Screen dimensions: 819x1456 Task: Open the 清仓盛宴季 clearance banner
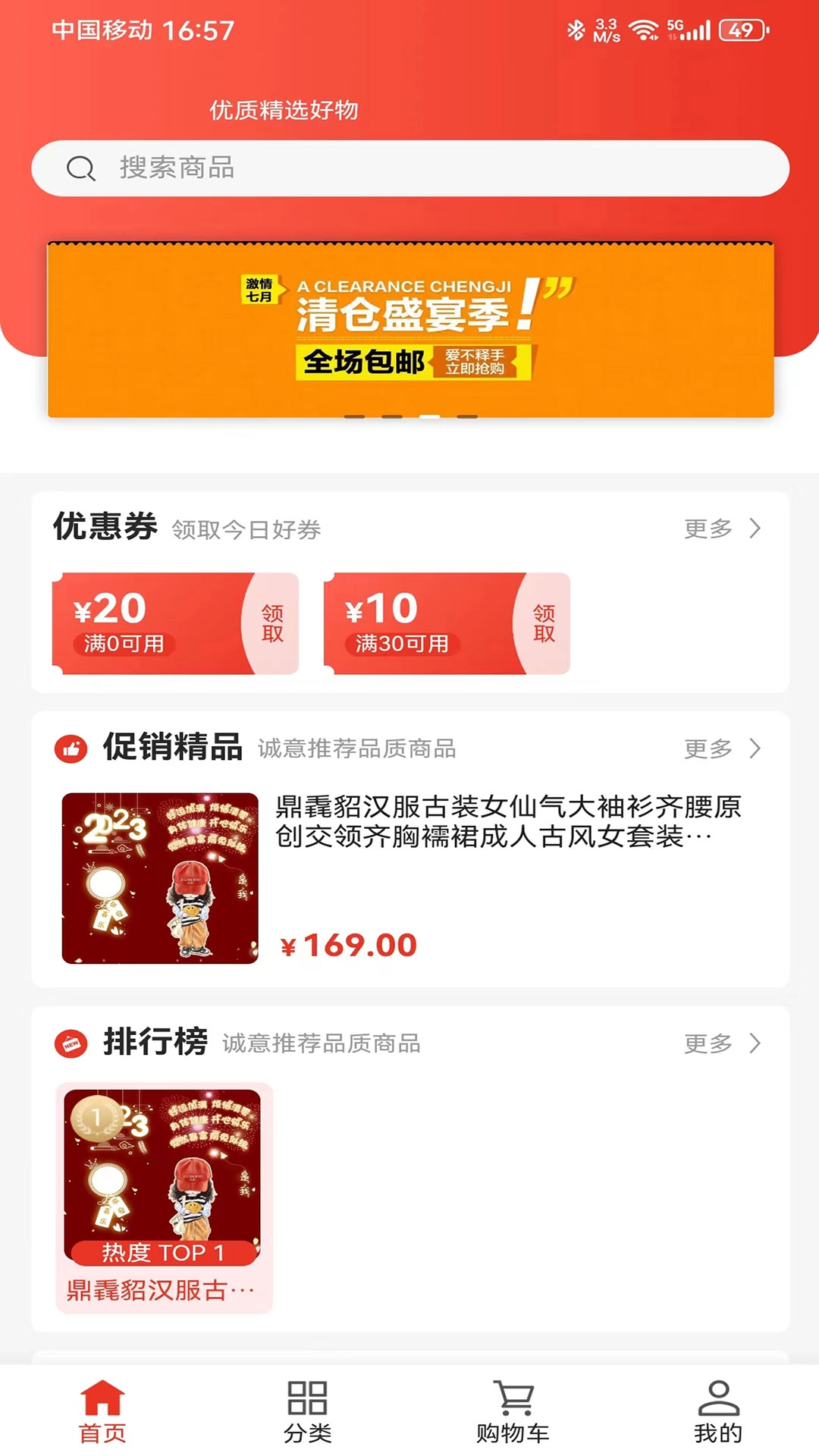(x=409, y=328)
